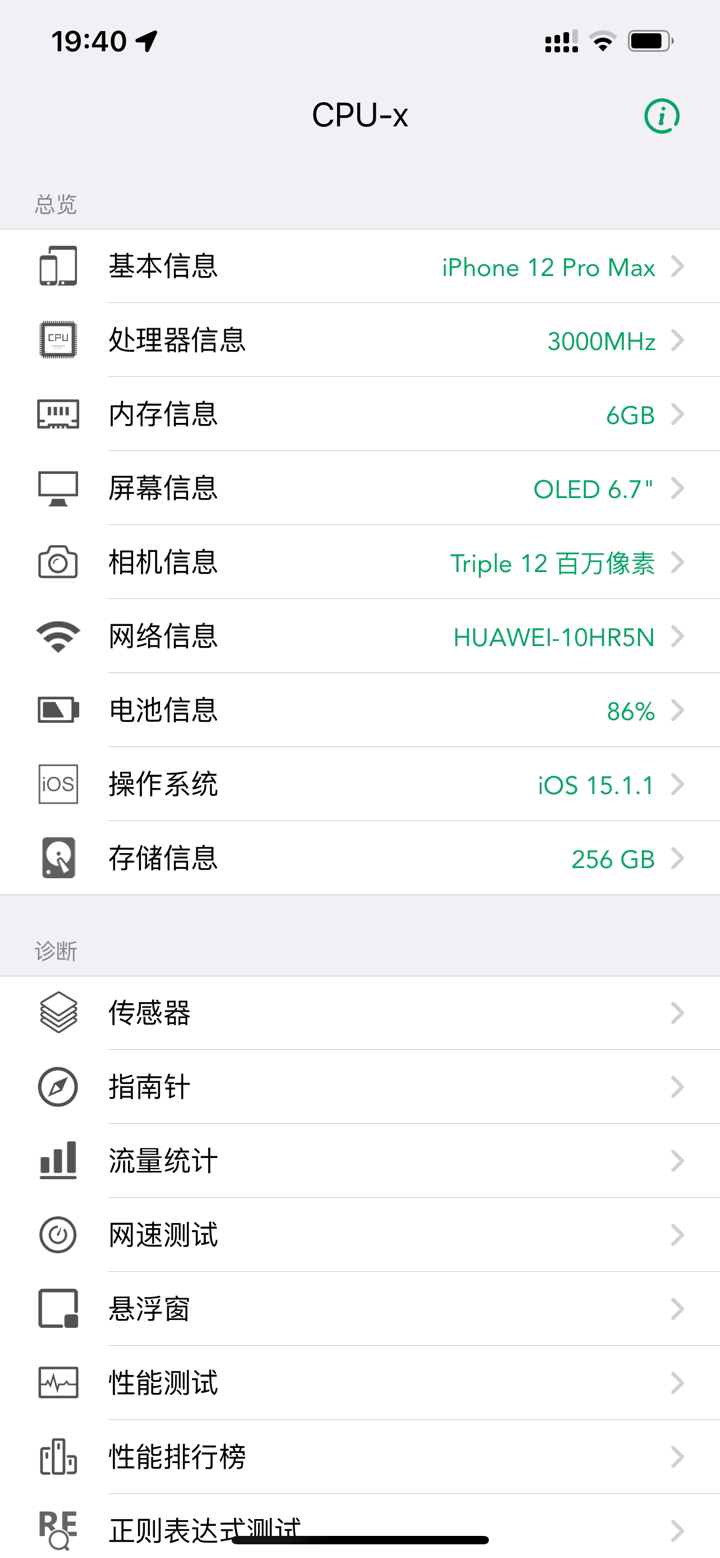Tap the bar chart icon for 流量统计
Screen dimensions: 720x1558
[57, 1160]
